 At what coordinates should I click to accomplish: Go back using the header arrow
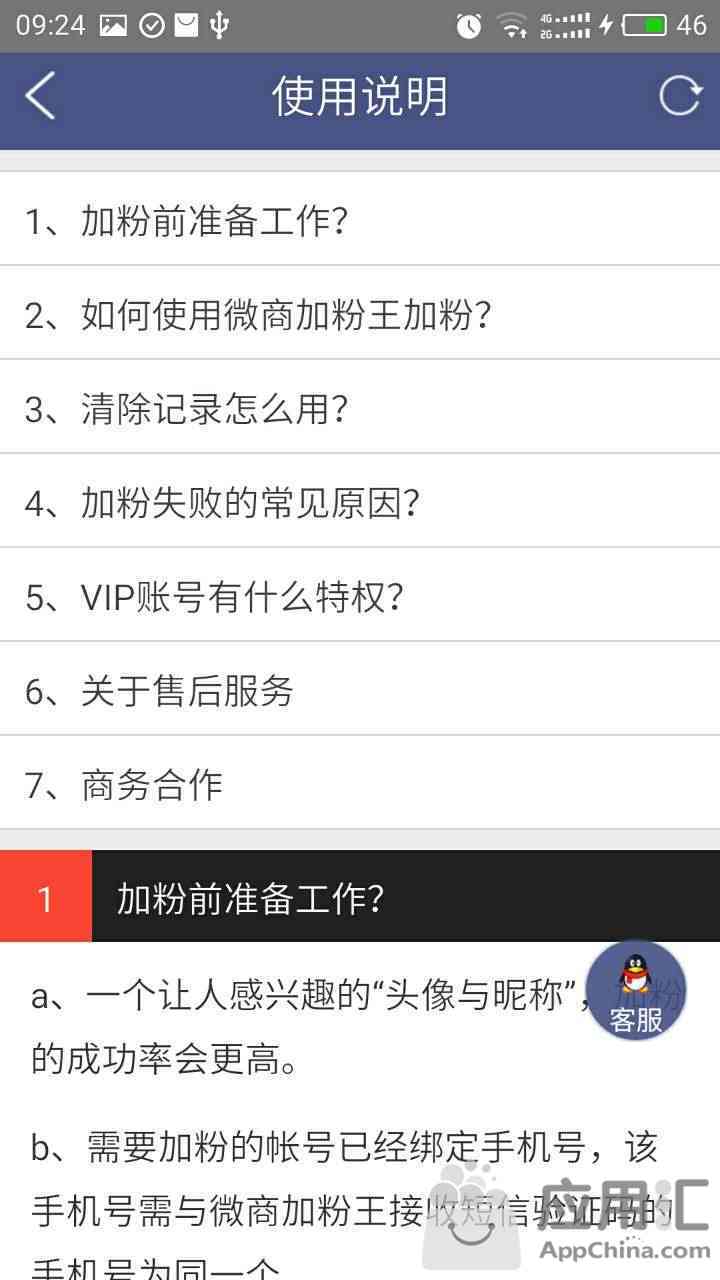40,96
